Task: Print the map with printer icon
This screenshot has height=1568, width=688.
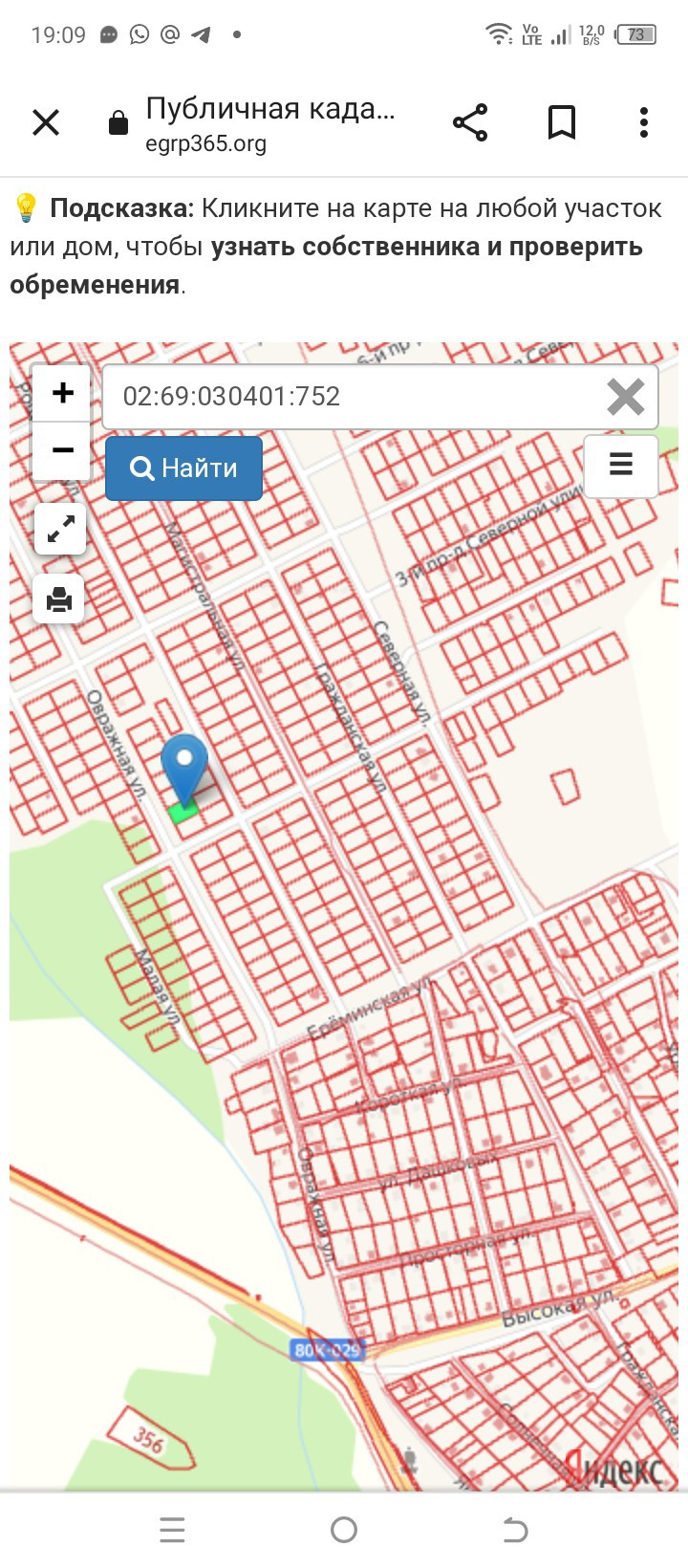Action: (59, 599)
